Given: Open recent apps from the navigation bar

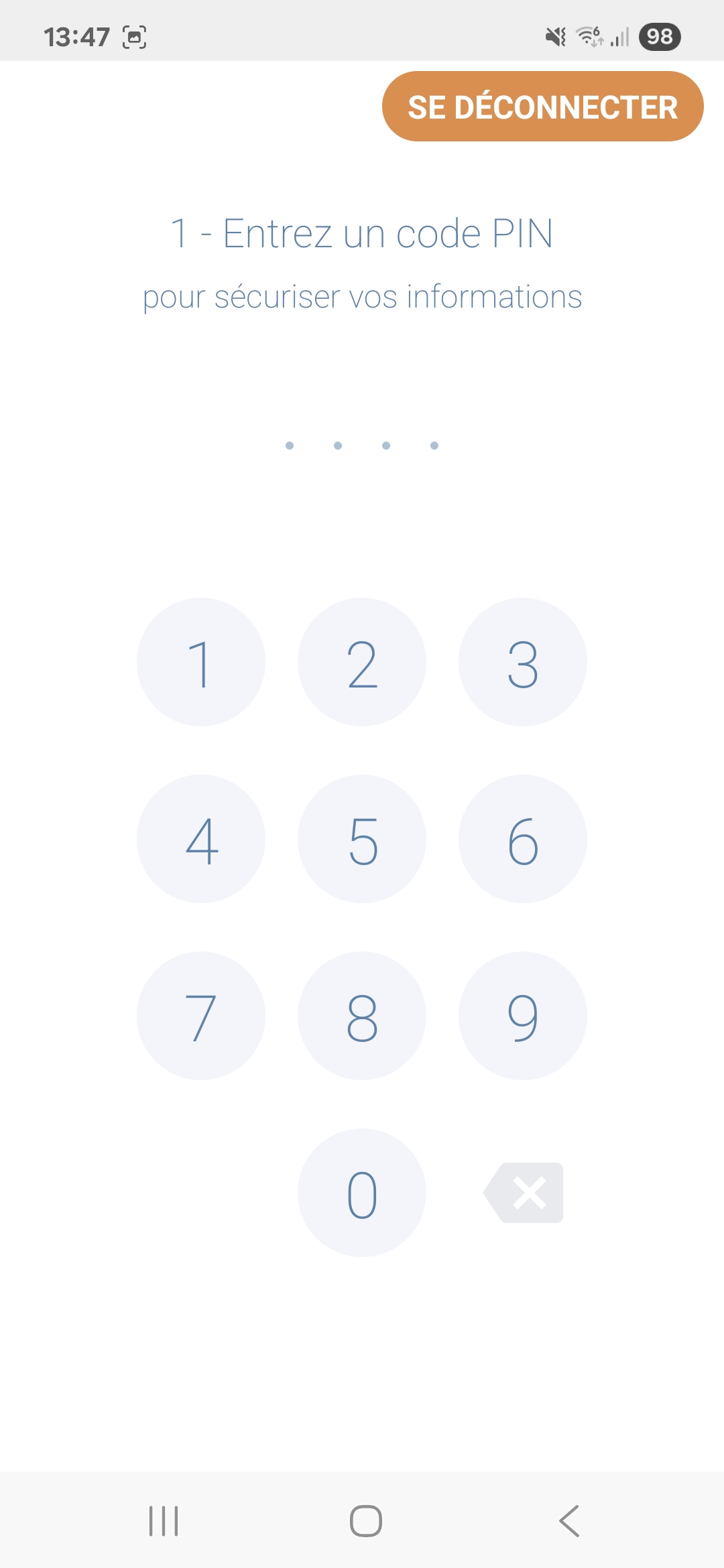Looking at the screenshot, I should pos(164,1520).
